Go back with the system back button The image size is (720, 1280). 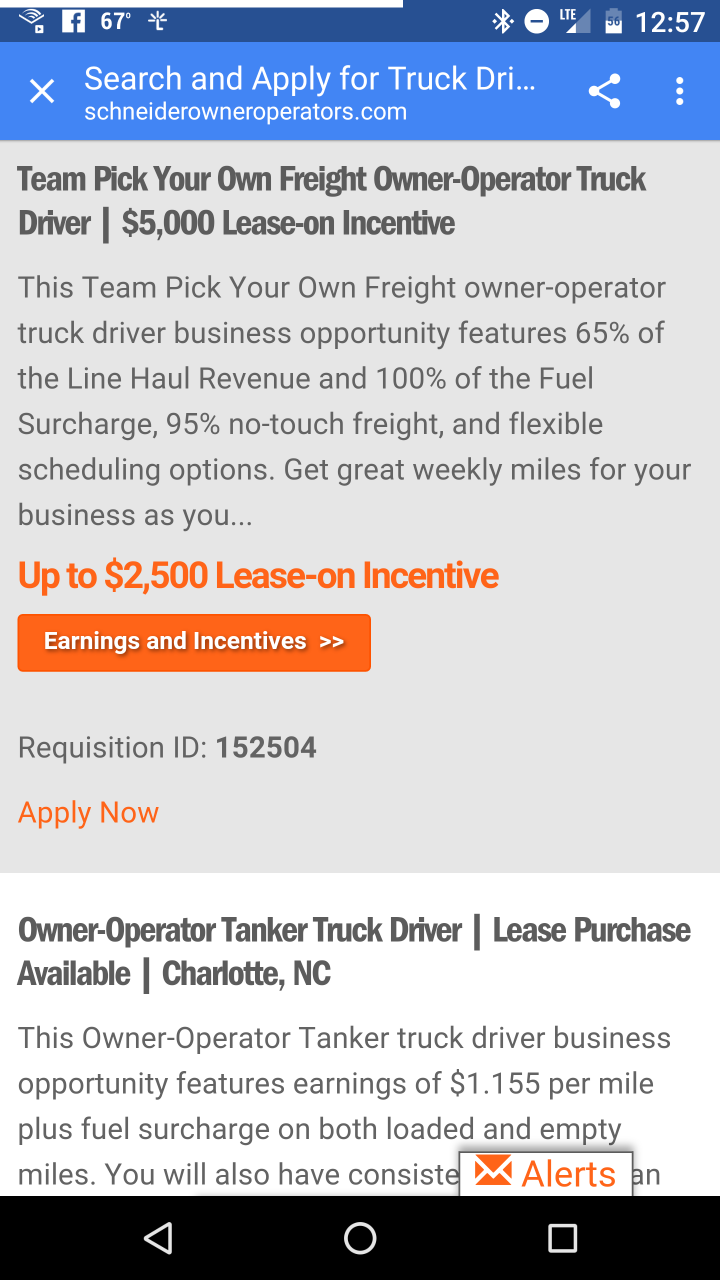[158, 1238]
